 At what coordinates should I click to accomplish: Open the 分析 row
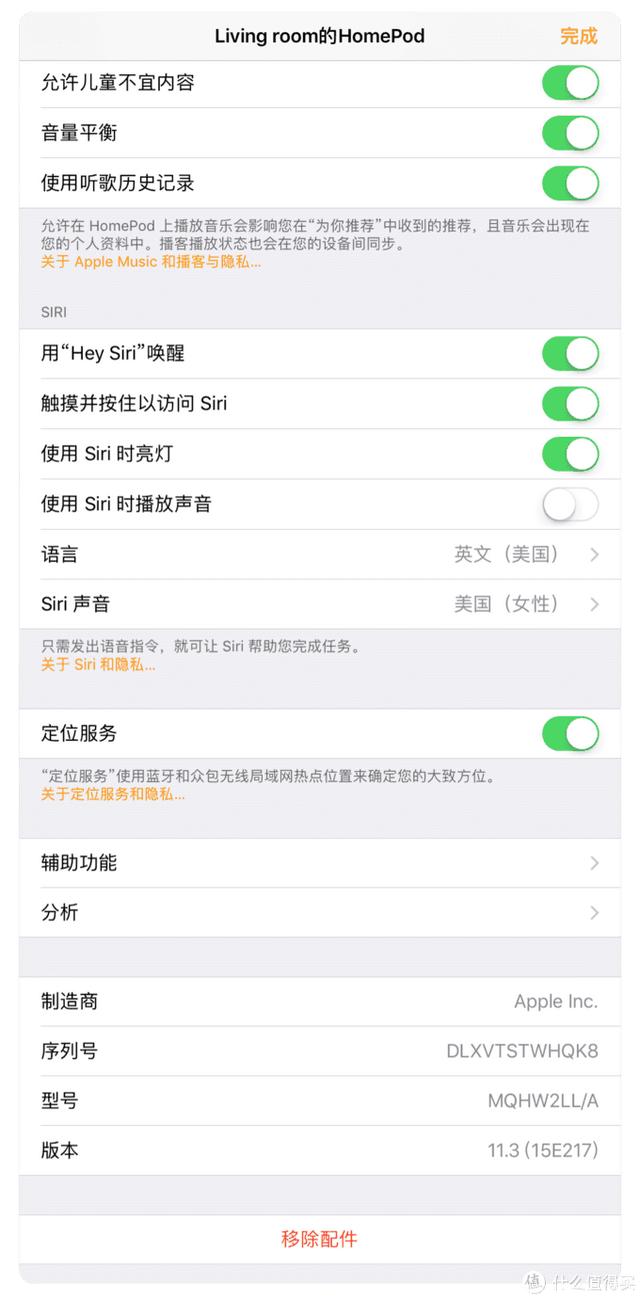click(x=320, y=912)
